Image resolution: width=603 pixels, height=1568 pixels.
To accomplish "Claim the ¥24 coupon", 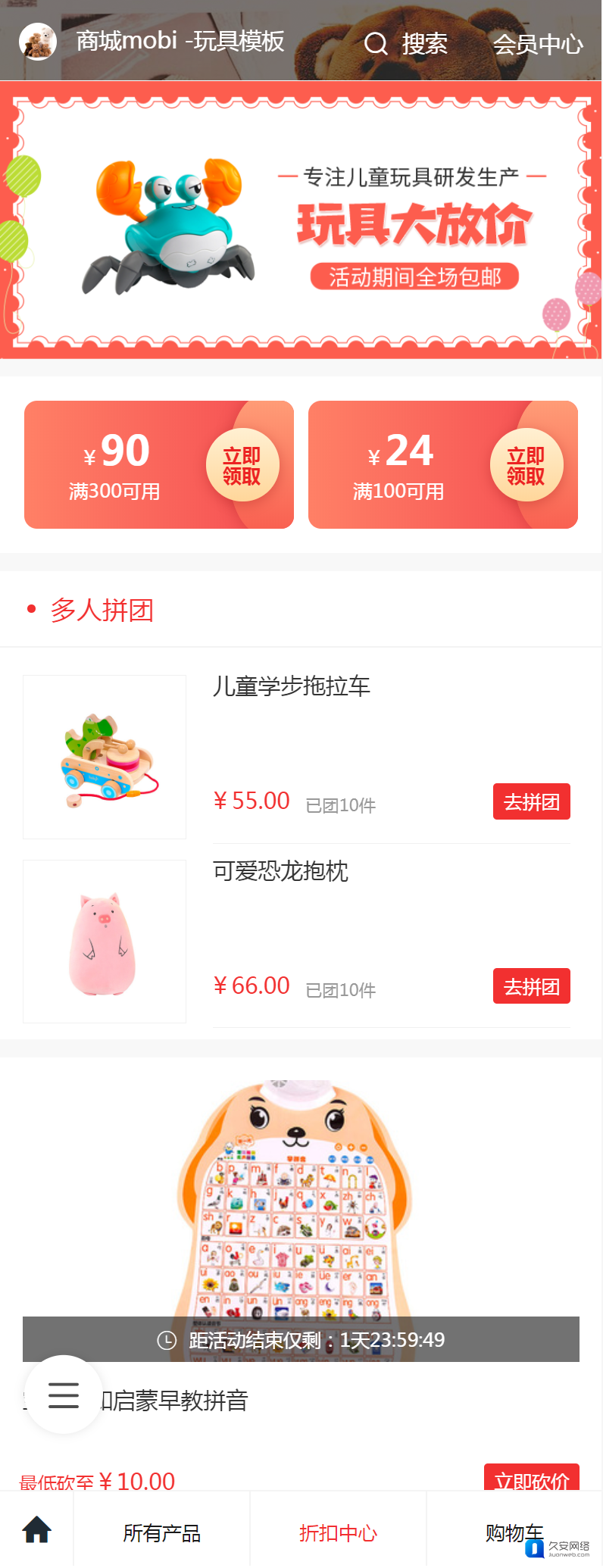I will click(x=526, y=465).
